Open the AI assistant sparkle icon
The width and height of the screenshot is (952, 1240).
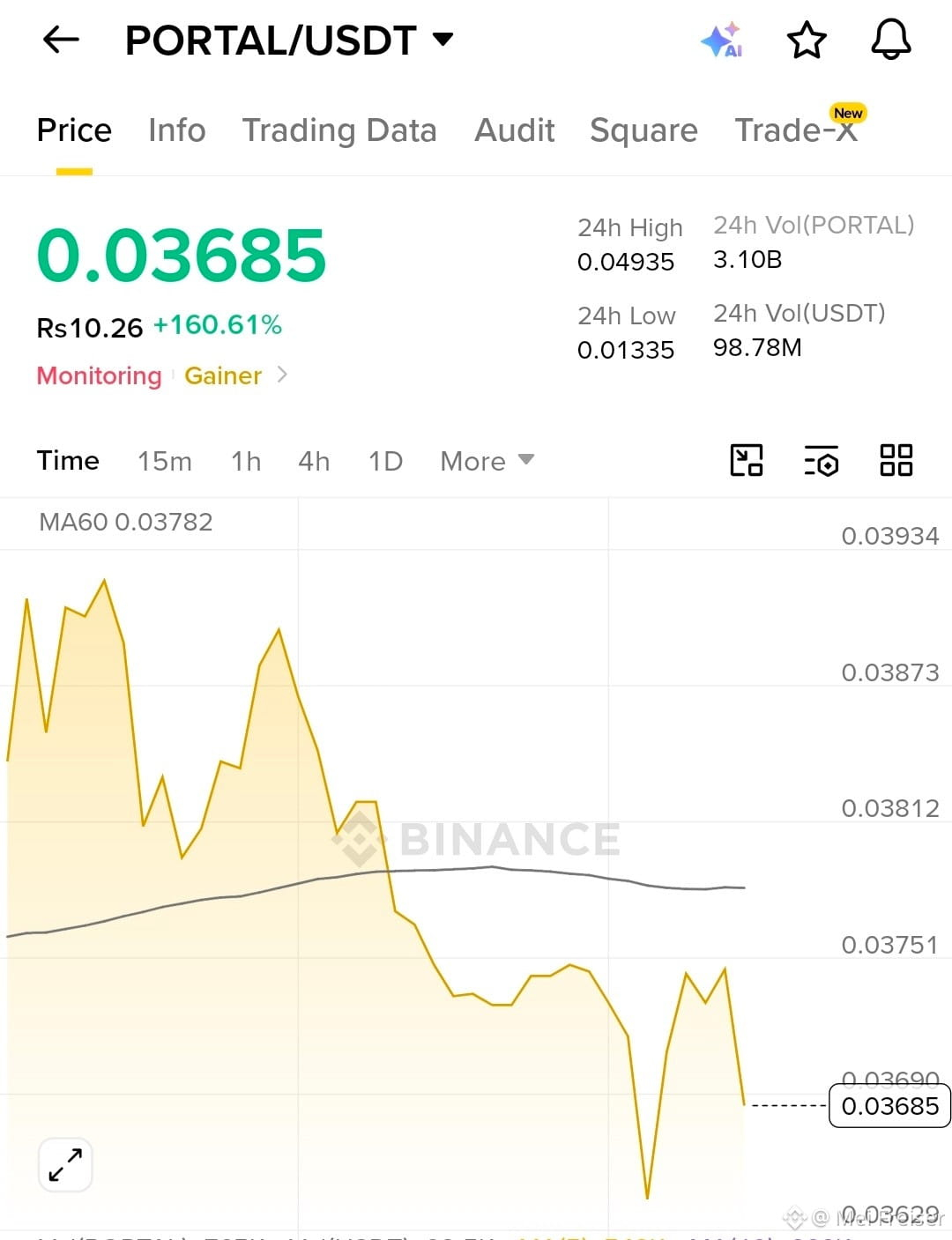coord(722,41)
